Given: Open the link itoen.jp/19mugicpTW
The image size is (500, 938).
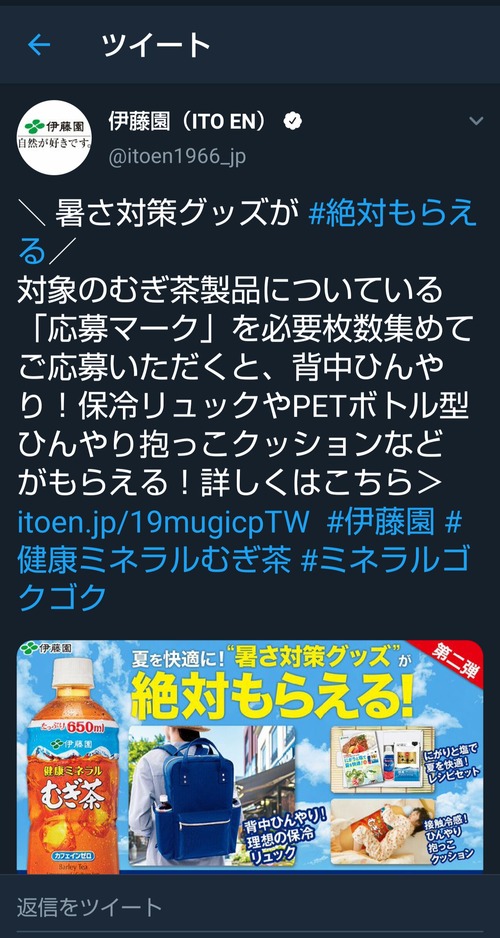Looking at the screenshot, I should click(x=163, y=523).
